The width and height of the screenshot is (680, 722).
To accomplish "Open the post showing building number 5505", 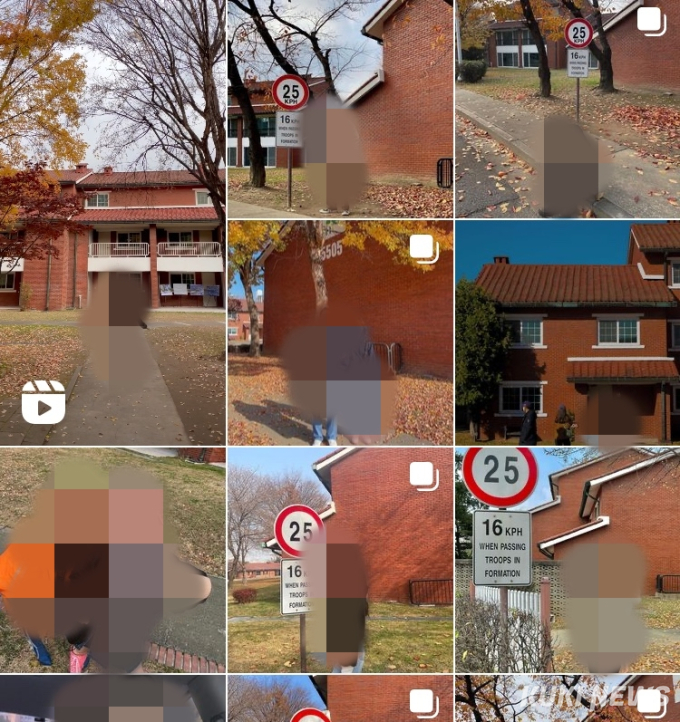I will pos(340,332).
